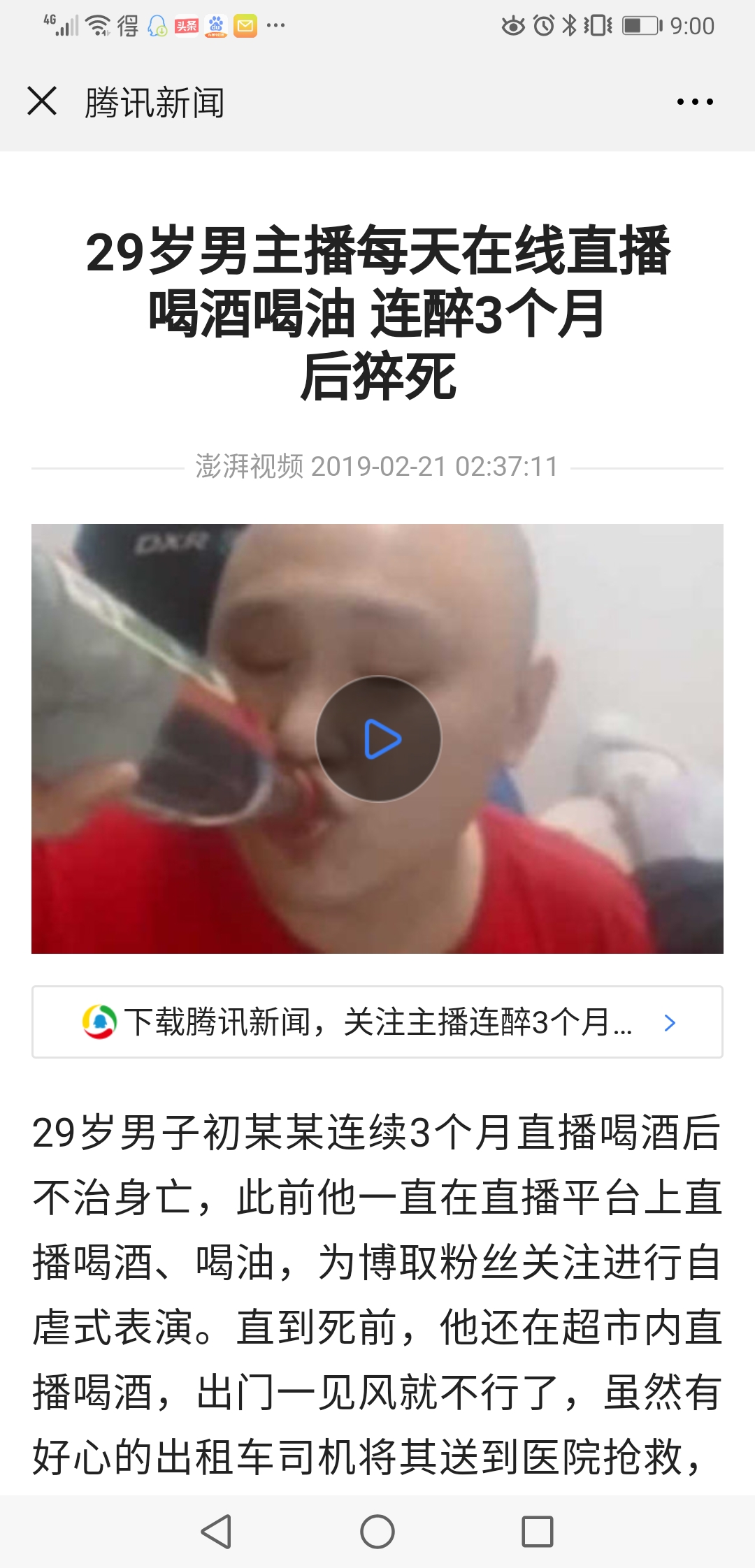Tap the battery level indicator
This screenshot has width=755, height=1568.
(x=640, y=25)
